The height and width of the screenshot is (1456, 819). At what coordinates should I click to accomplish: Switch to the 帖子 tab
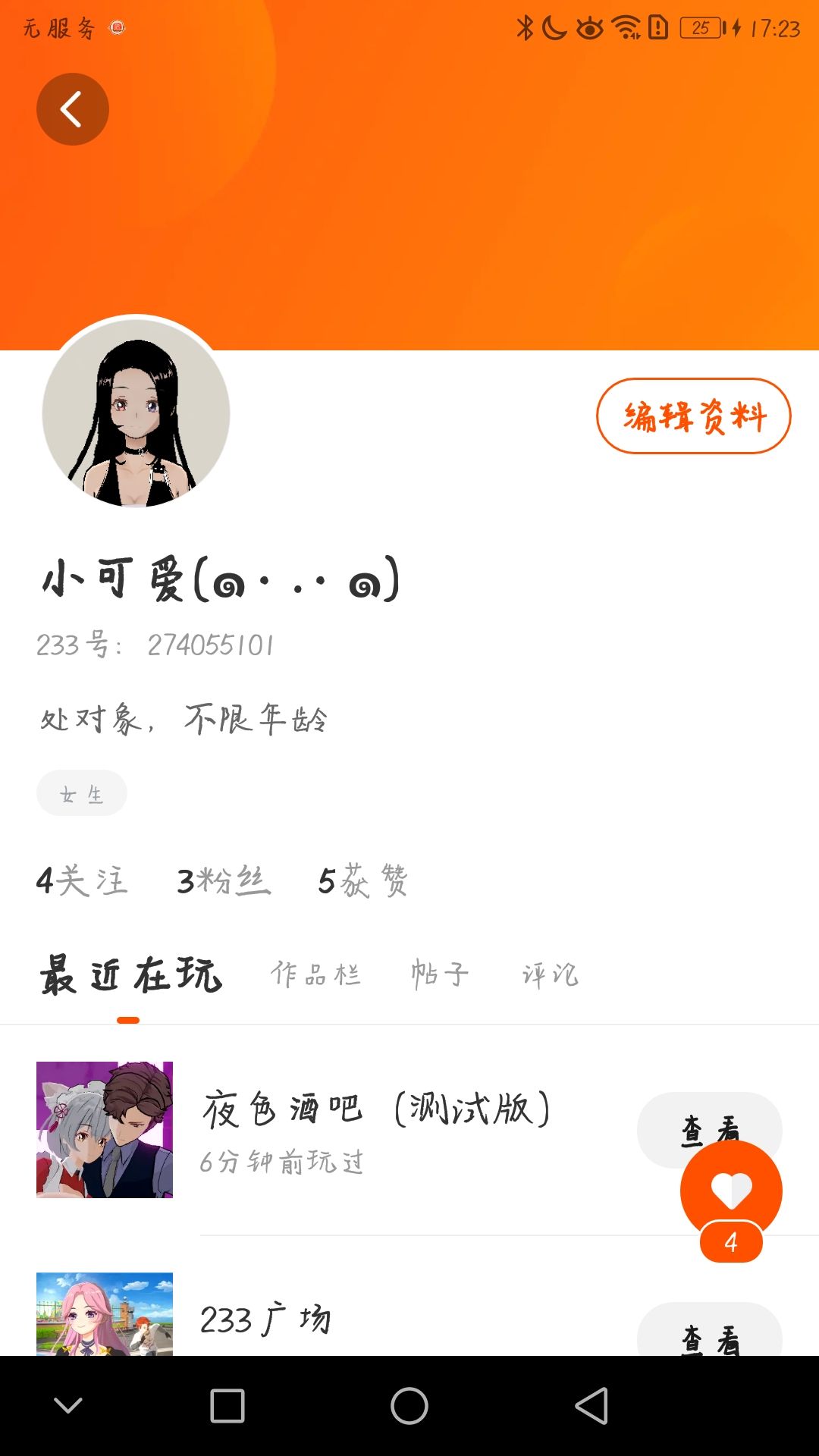click(x=440, y=974)
